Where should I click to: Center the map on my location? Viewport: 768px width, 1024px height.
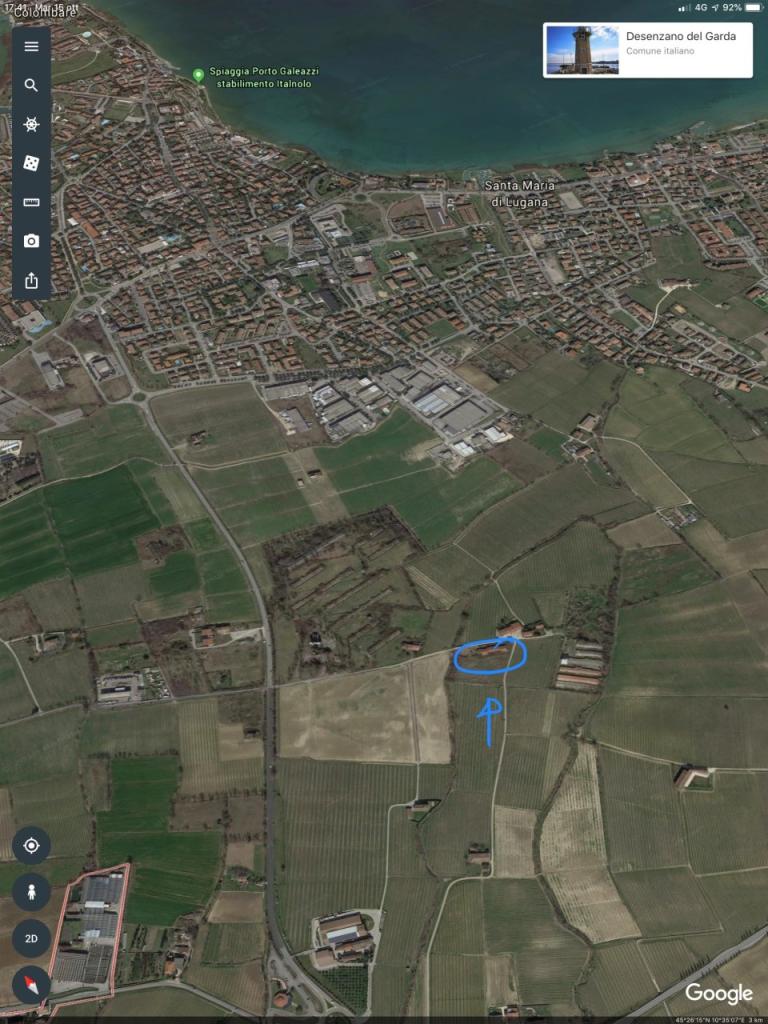[x=31, y=846]
